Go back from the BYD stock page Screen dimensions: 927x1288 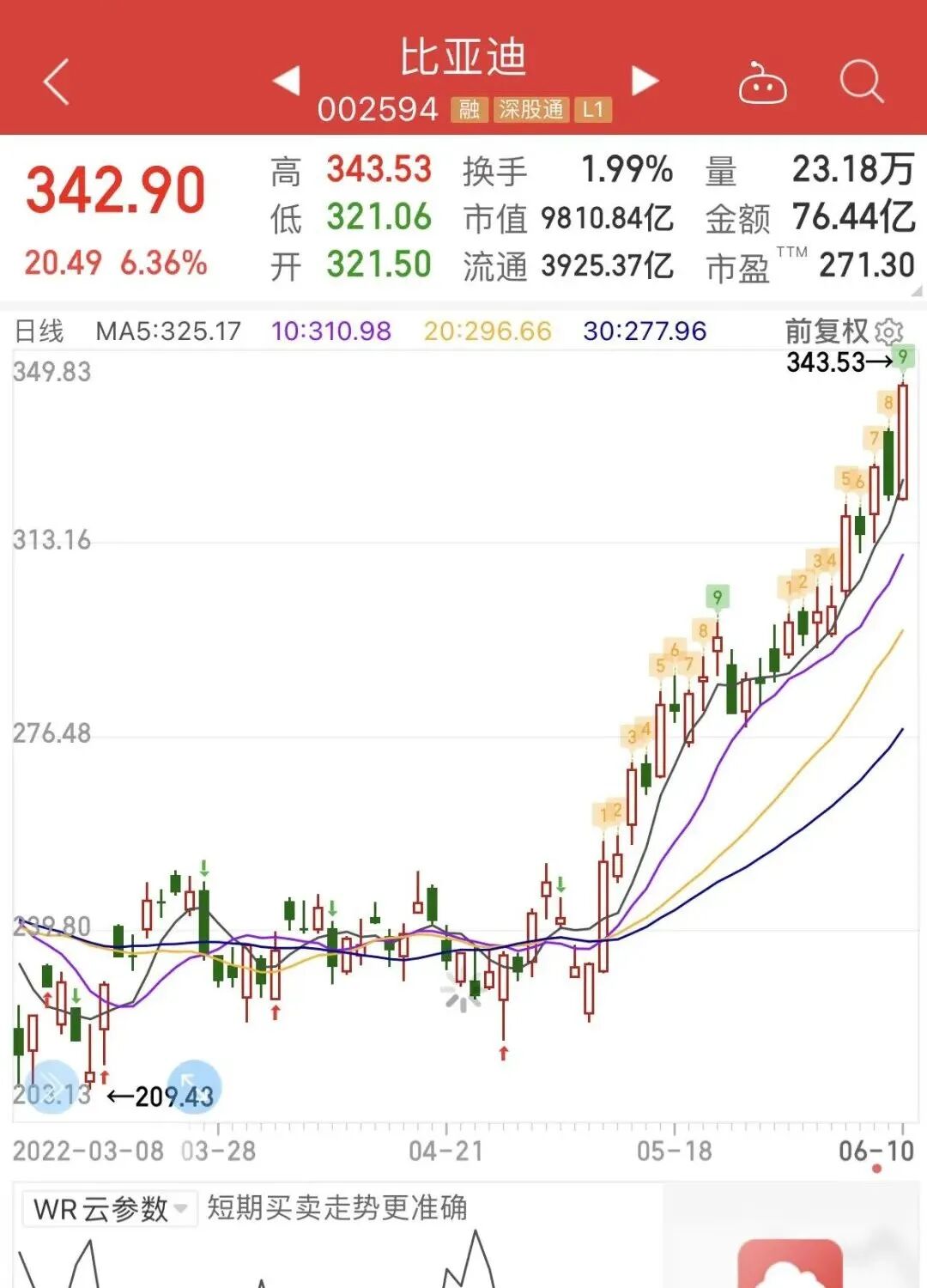click(57, 83)
